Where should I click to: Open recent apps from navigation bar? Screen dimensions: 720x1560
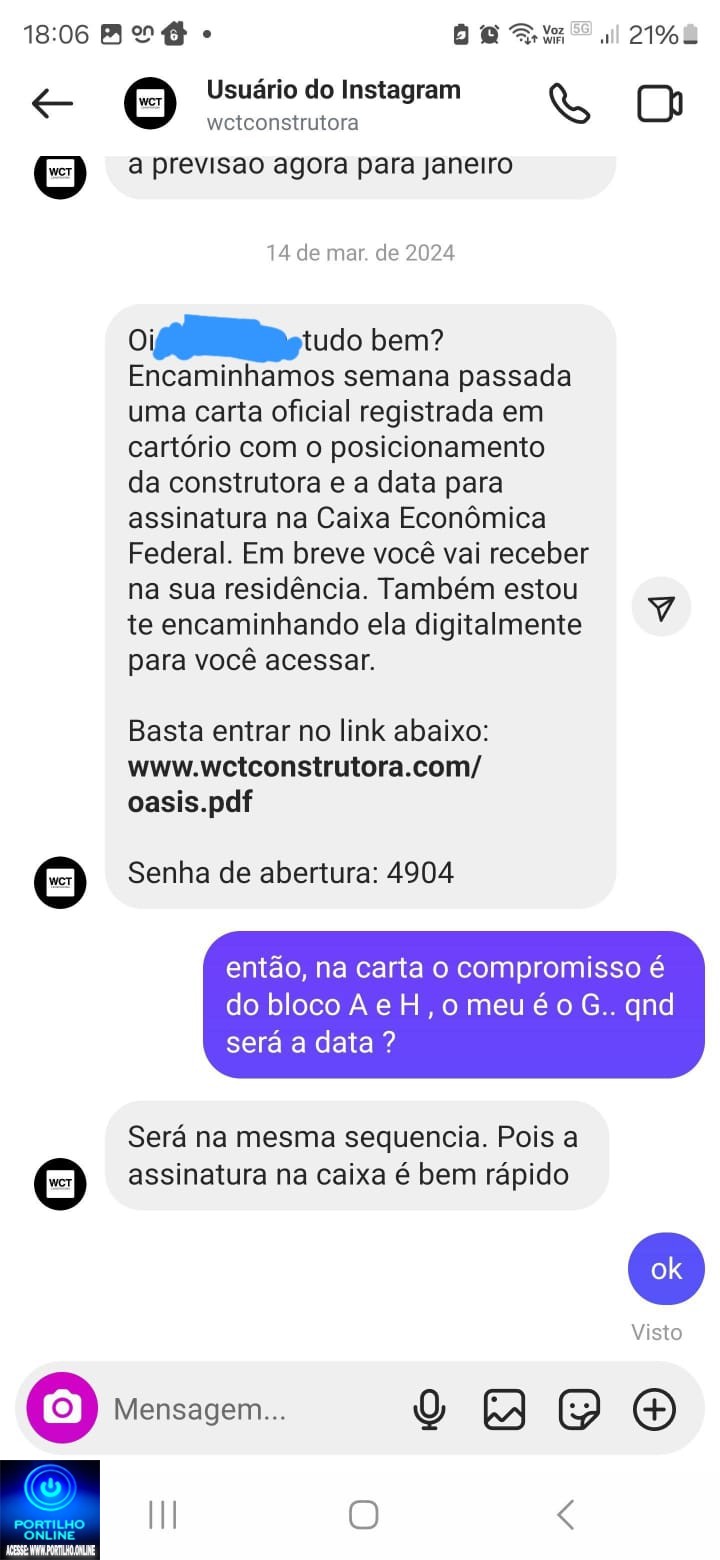pos(163,1514)
